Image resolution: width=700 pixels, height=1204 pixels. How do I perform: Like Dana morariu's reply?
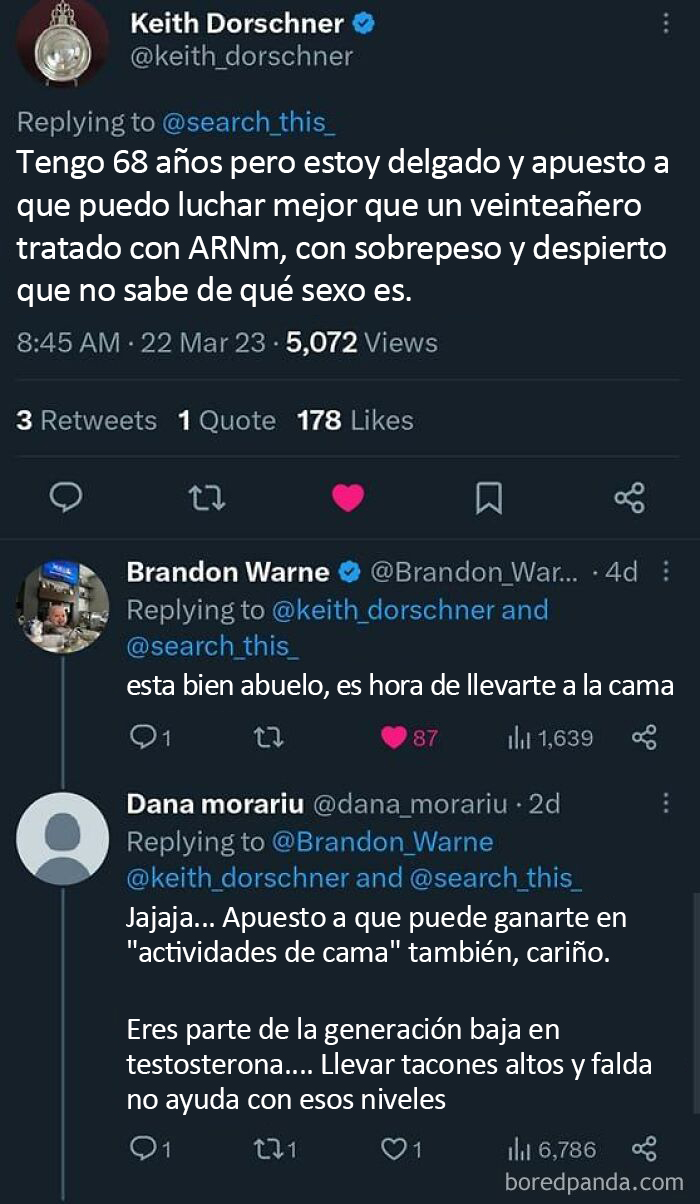tap(396, 1150)
